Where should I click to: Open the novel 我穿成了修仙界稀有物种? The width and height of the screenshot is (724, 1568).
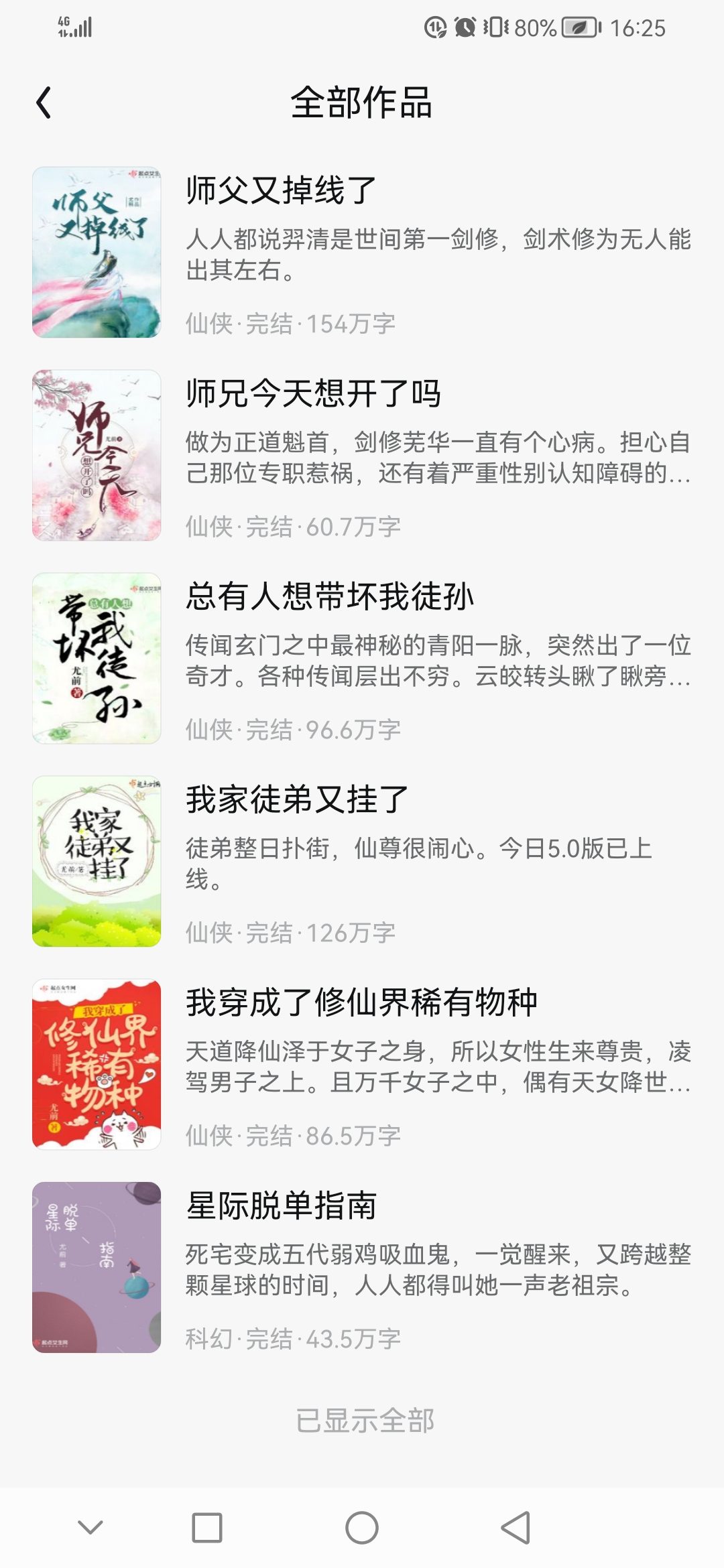click(362, 1065)
